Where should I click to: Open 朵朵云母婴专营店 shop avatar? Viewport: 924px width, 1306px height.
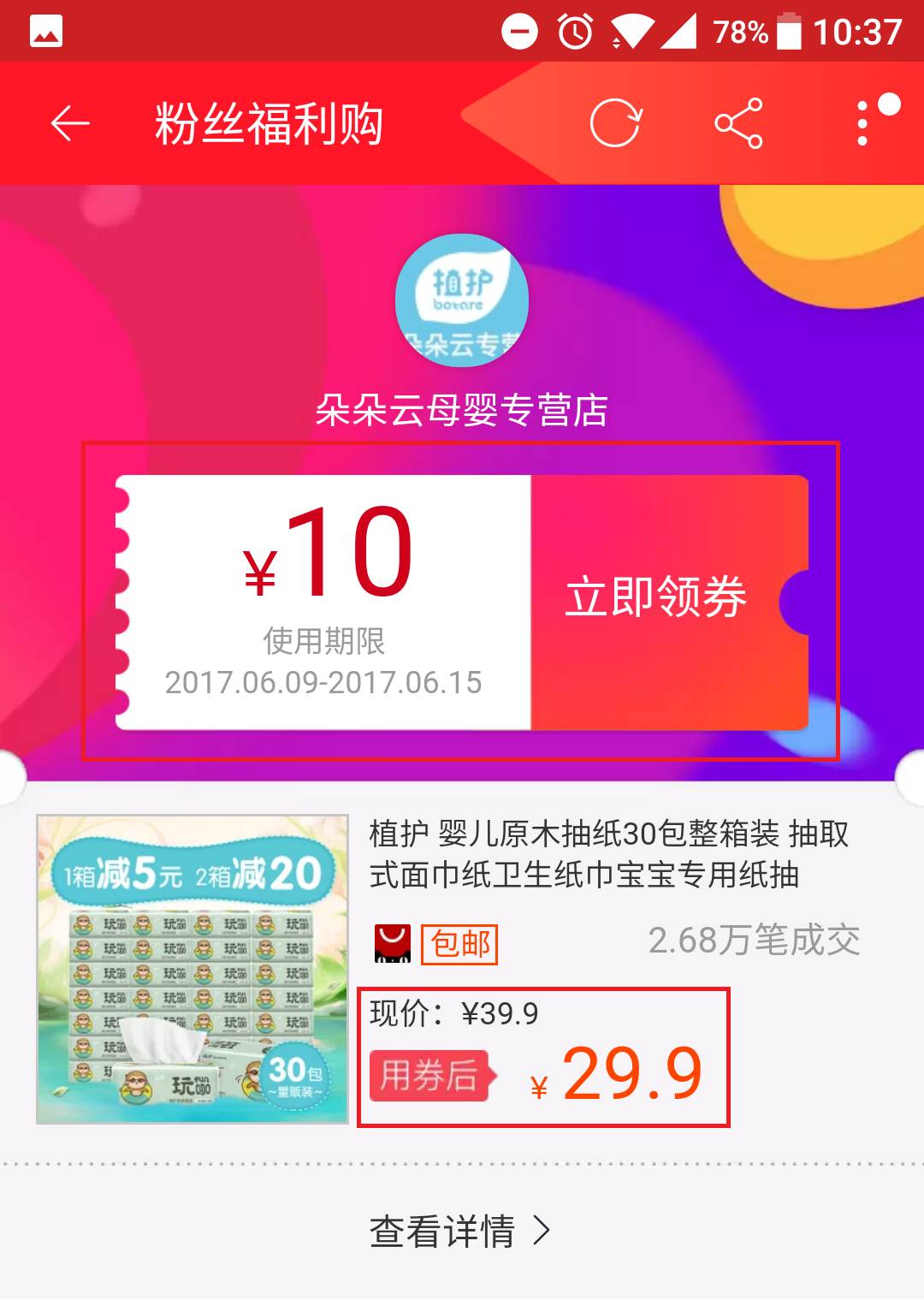coord(462,300)
